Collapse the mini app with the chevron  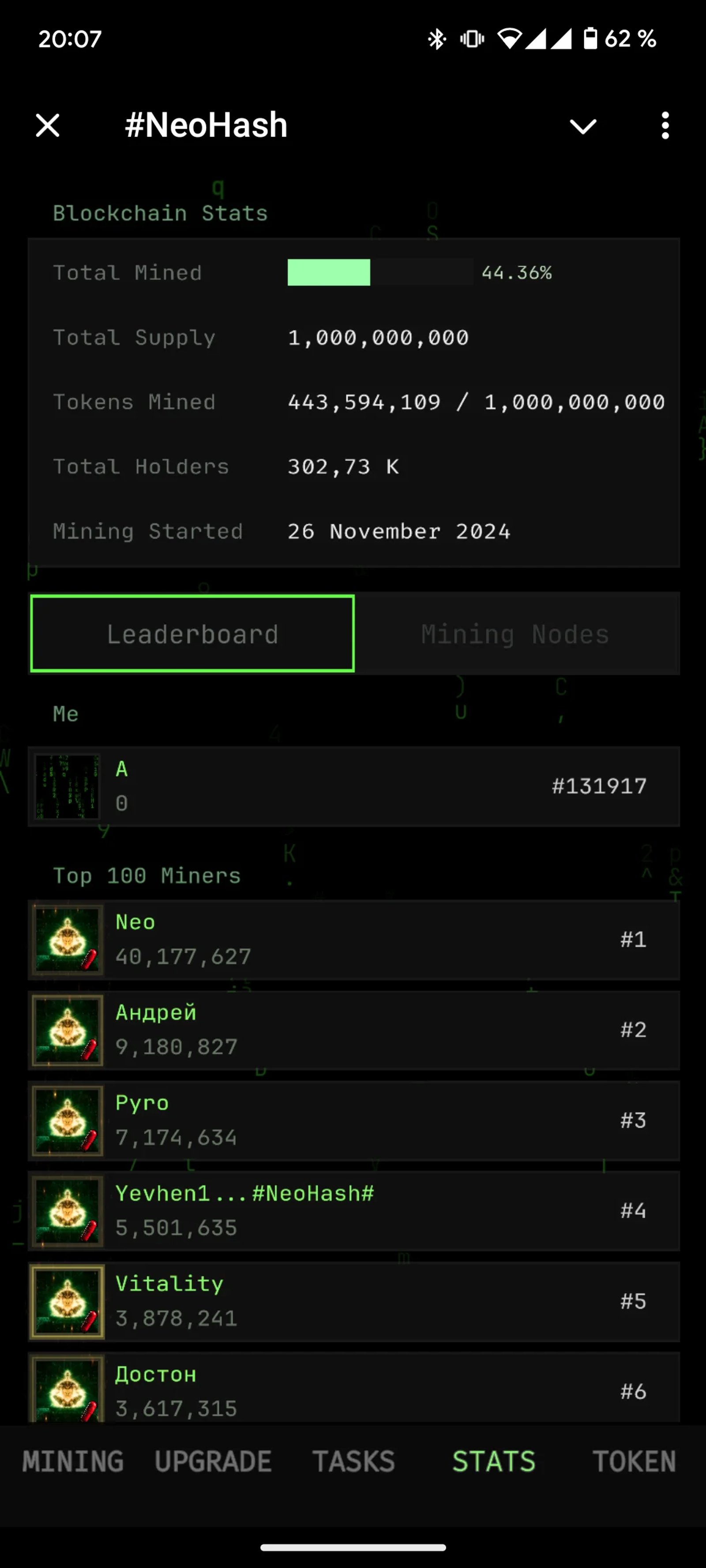click(583, 126)
